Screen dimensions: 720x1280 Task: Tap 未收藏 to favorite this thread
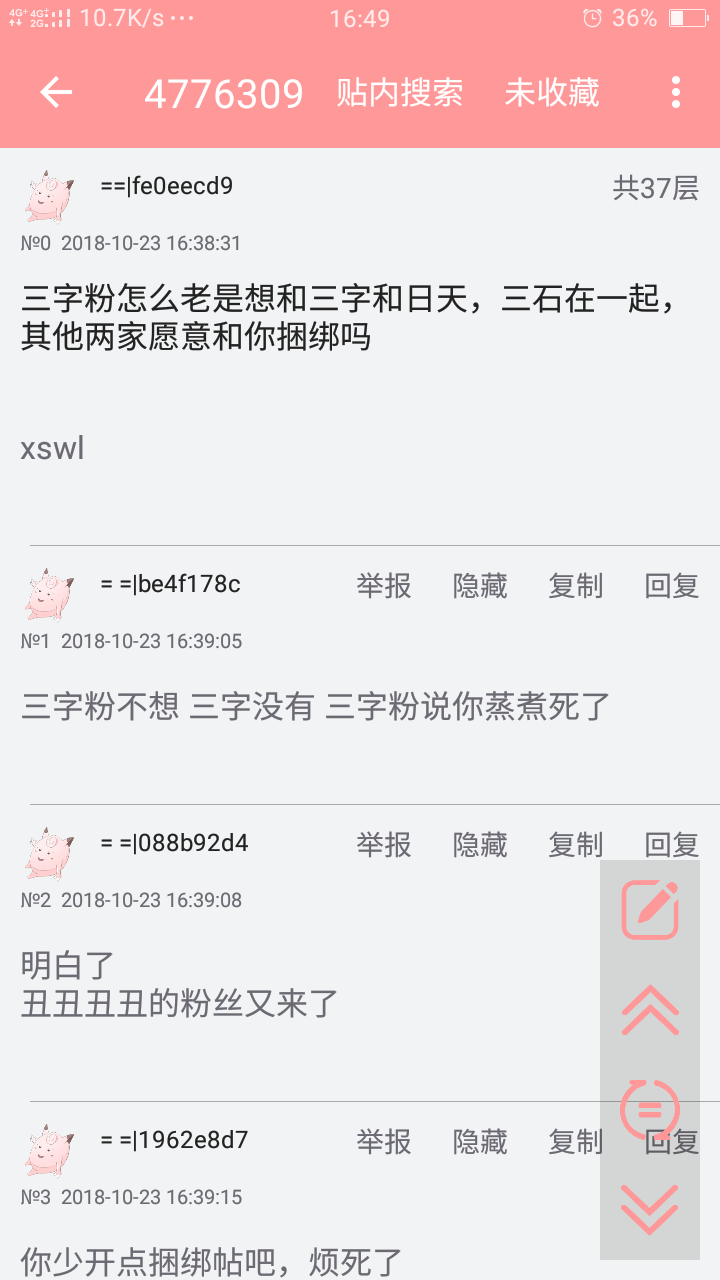coord(551,93)
